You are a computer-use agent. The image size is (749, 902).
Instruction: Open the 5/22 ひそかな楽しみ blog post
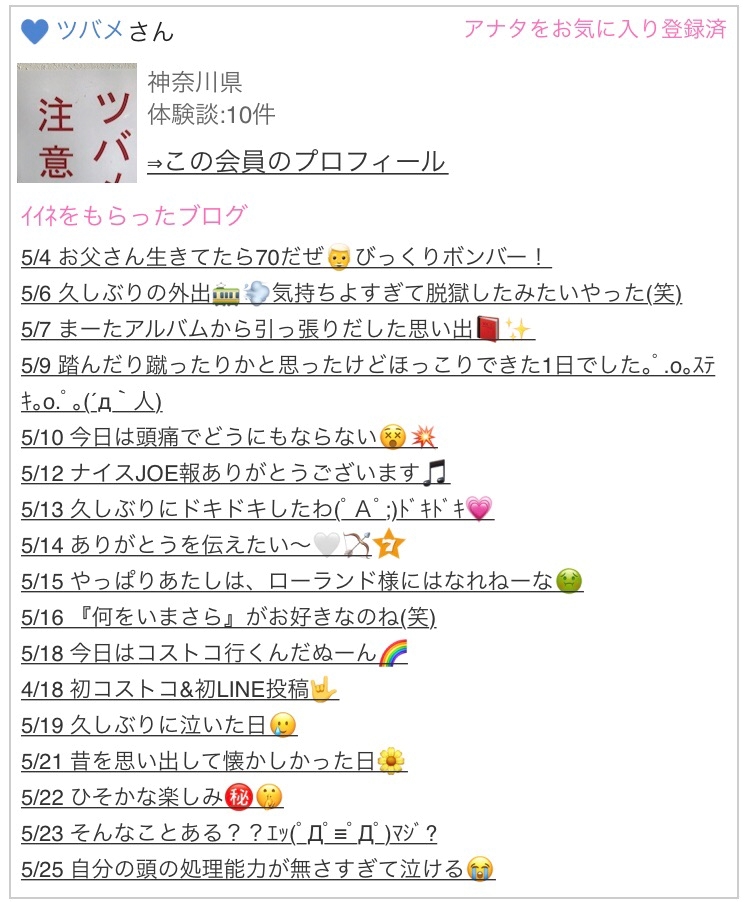[152, 797]
